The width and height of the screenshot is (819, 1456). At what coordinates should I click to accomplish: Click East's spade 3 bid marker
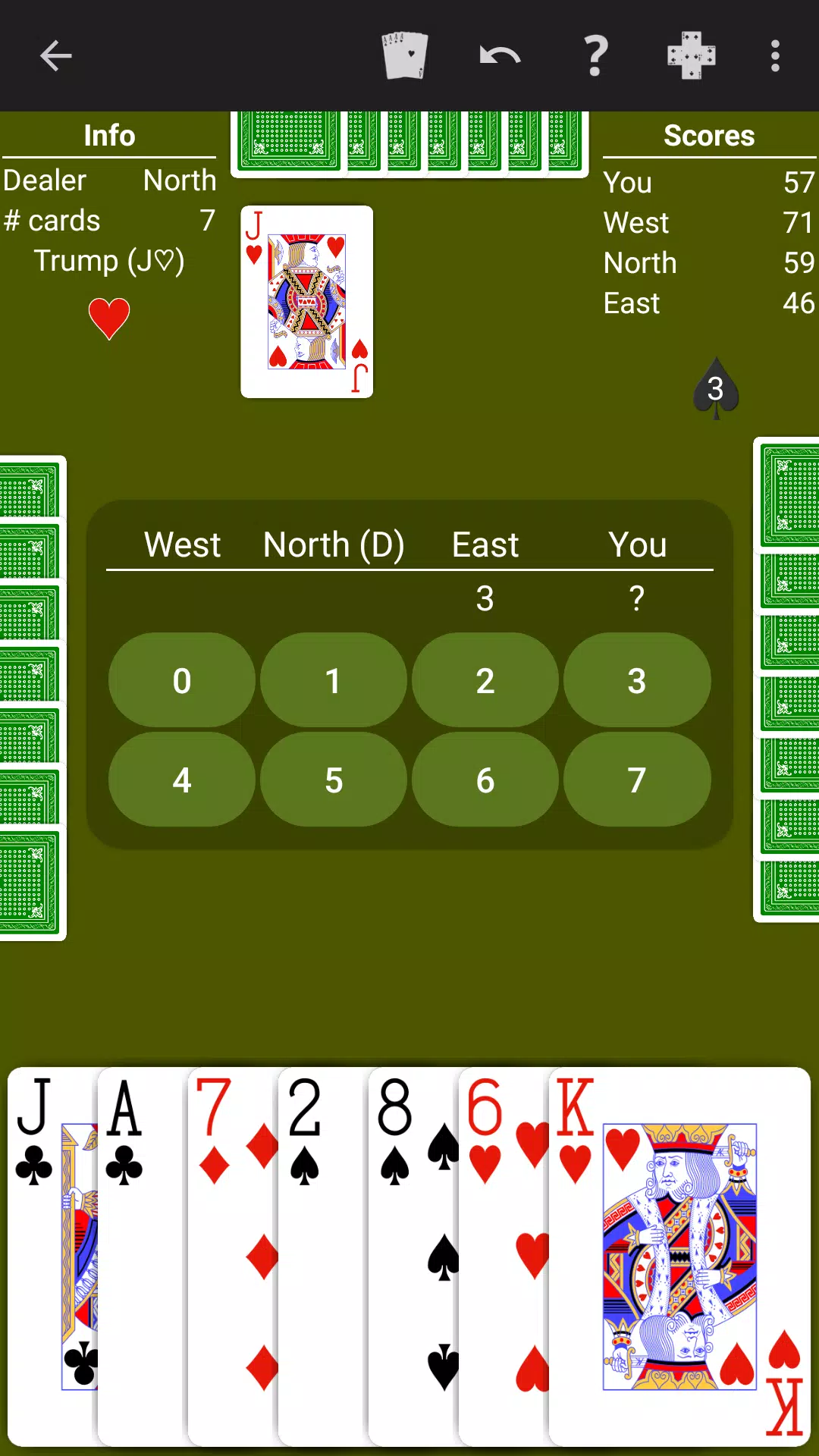coord(714,390)
